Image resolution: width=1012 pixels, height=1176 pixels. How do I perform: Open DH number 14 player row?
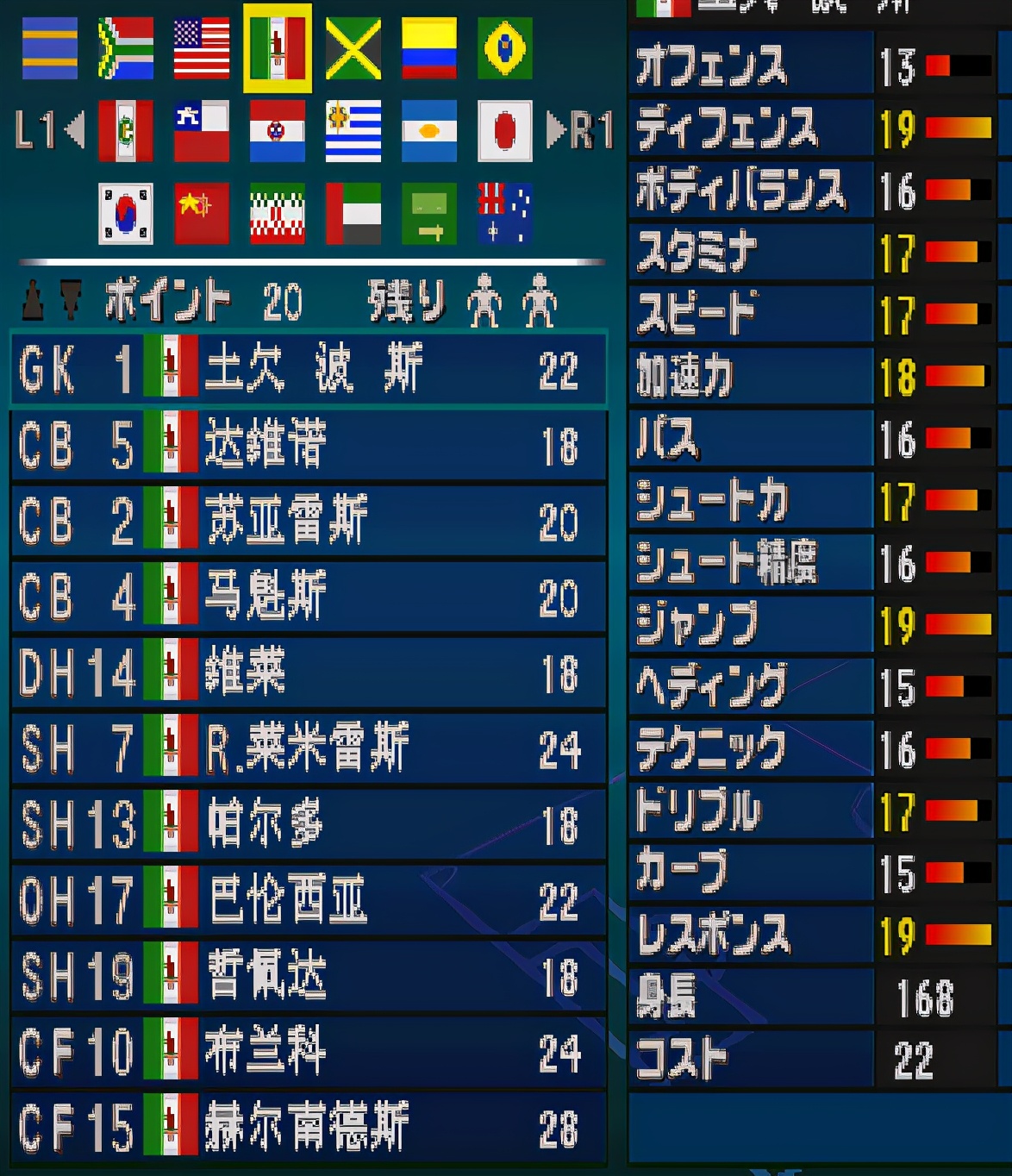pyautogui.click(x=308, y=672)
